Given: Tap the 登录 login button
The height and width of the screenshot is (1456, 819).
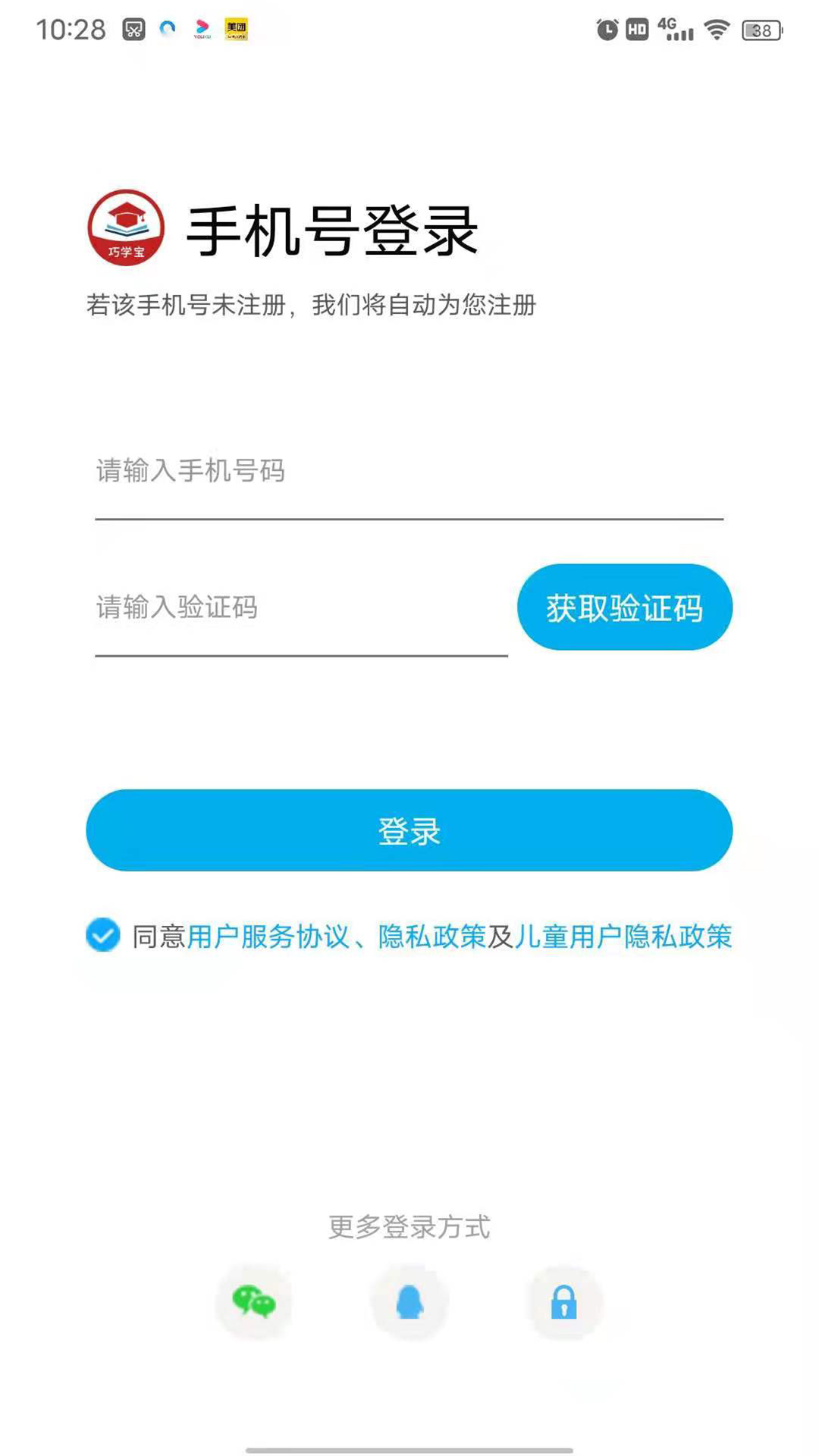Looking at the screenshot, I should pos(409,831).
